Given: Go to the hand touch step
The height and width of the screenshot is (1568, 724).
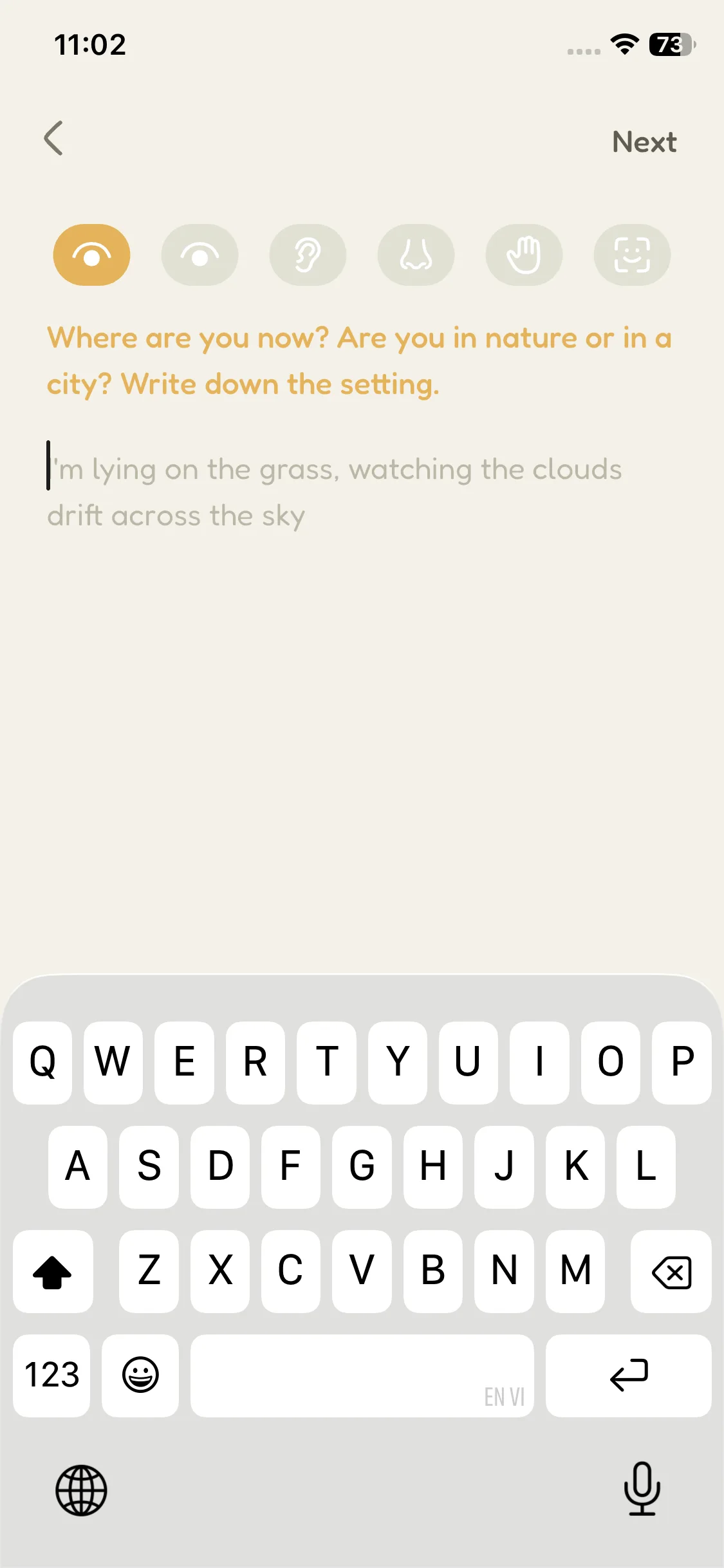Looking at the screenshot, I should click(x=524, y=255).
